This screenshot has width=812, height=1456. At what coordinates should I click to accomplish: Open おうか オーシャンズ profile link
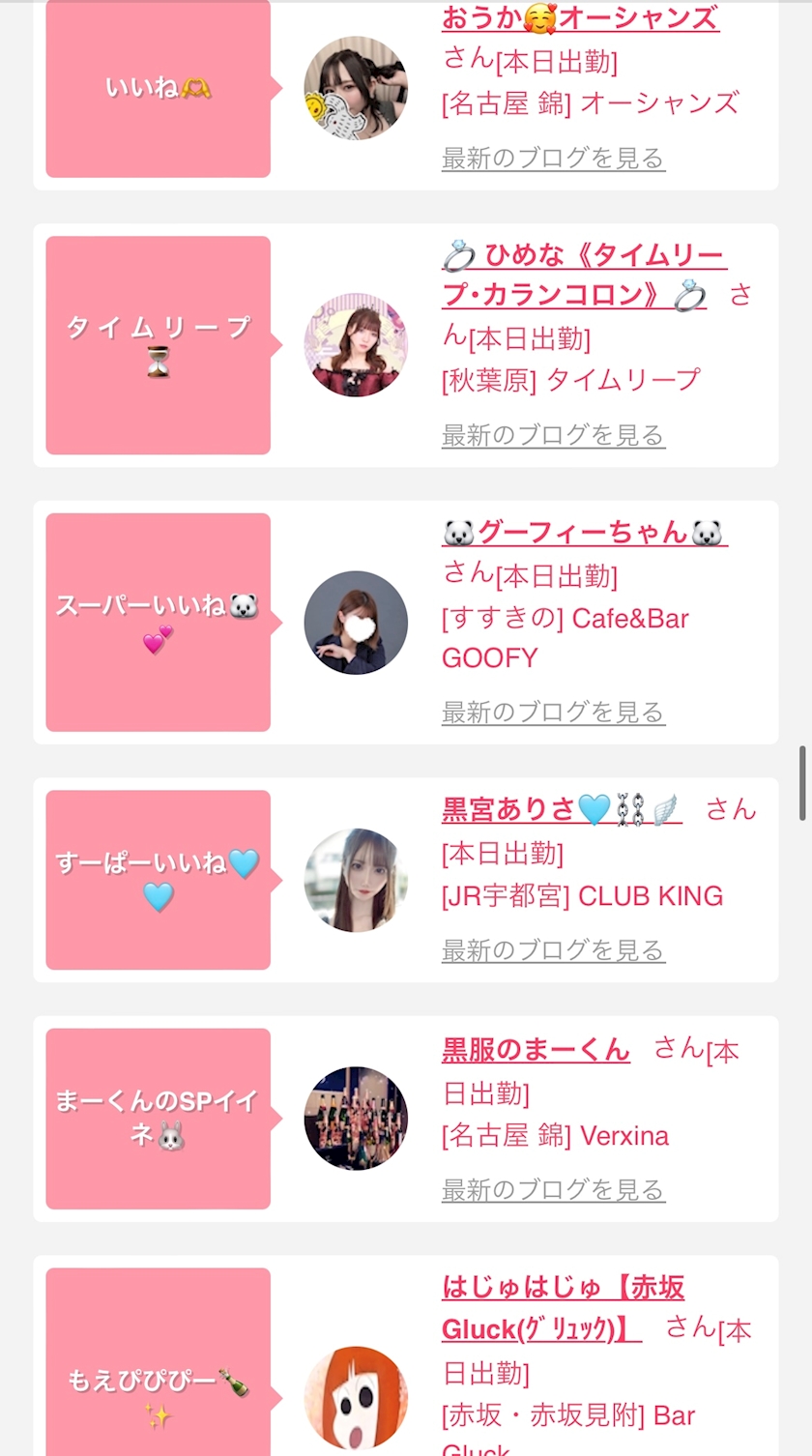(580, 17)
